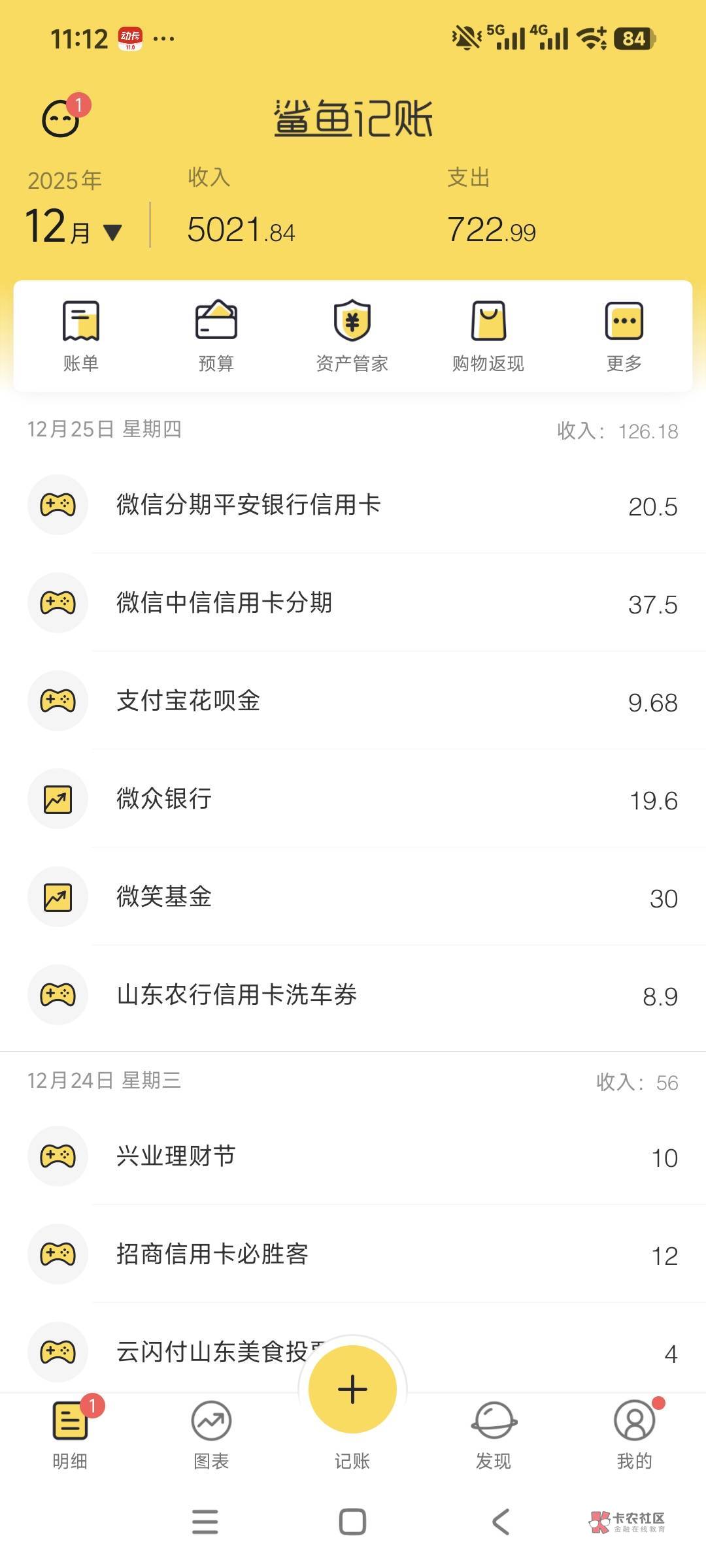Image resolution: width=706 pixels, height=1568 pixels.
Task: Open the 微笑基金 record
Action: [x=353, y=897]
